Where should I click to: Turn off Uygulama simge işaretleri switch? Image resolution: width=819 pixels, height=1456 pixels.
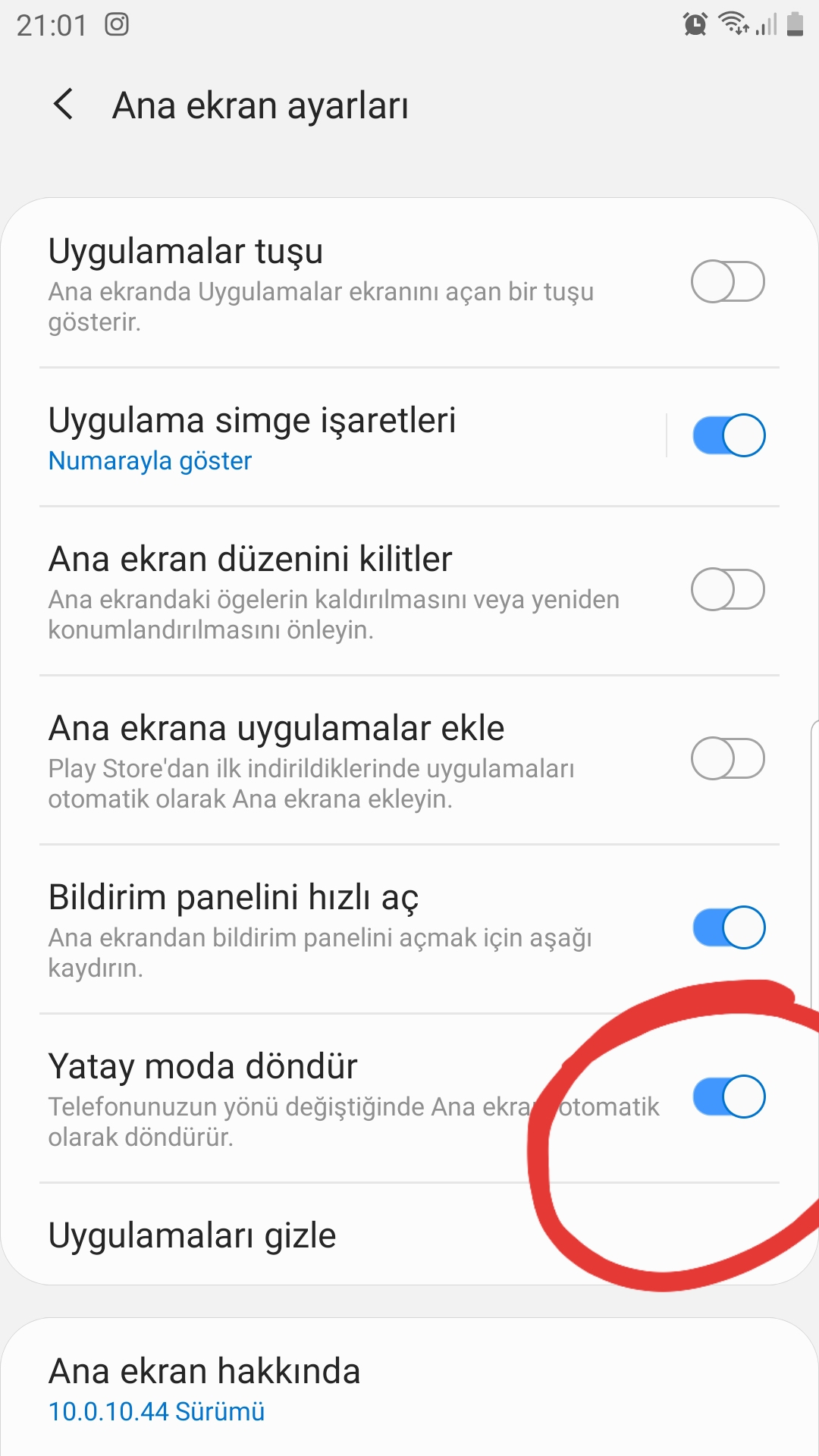[728, 435]
